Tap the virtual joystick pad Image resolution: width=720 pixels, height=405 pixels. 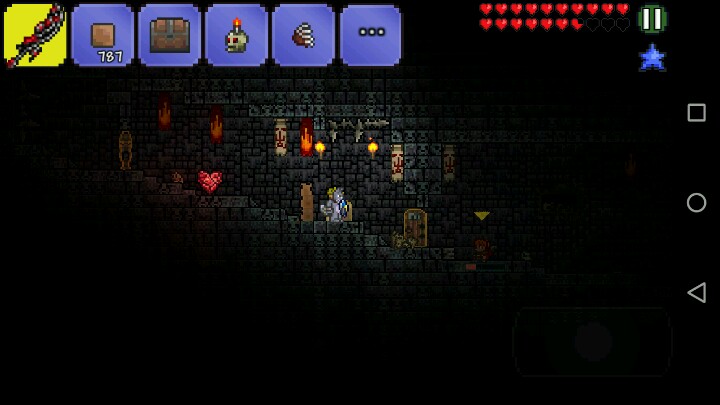592,342
